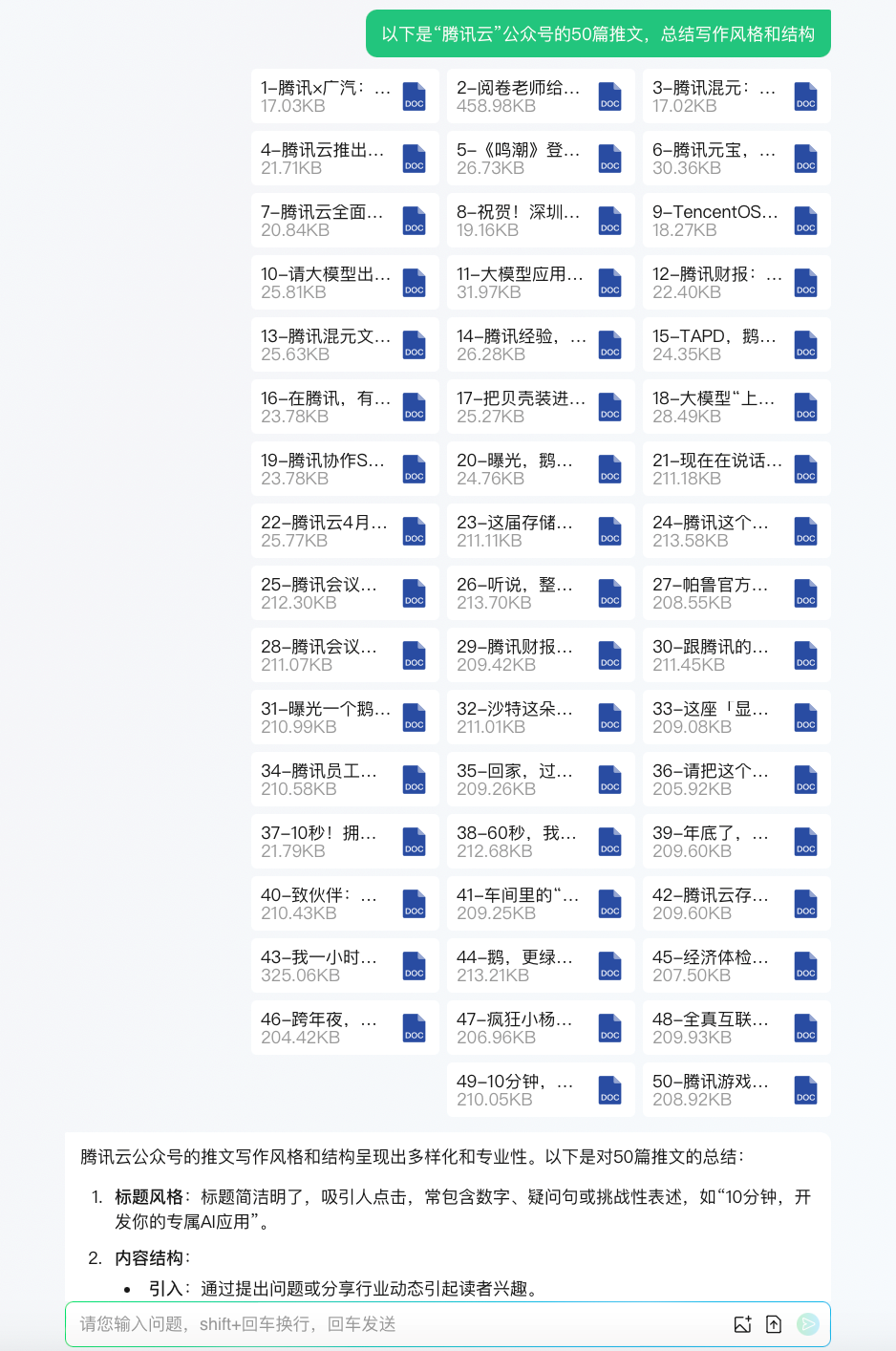896x1351 pixels.
Task: Open the file card "12-腾讯财报"
Action: (x=736, y=282)
